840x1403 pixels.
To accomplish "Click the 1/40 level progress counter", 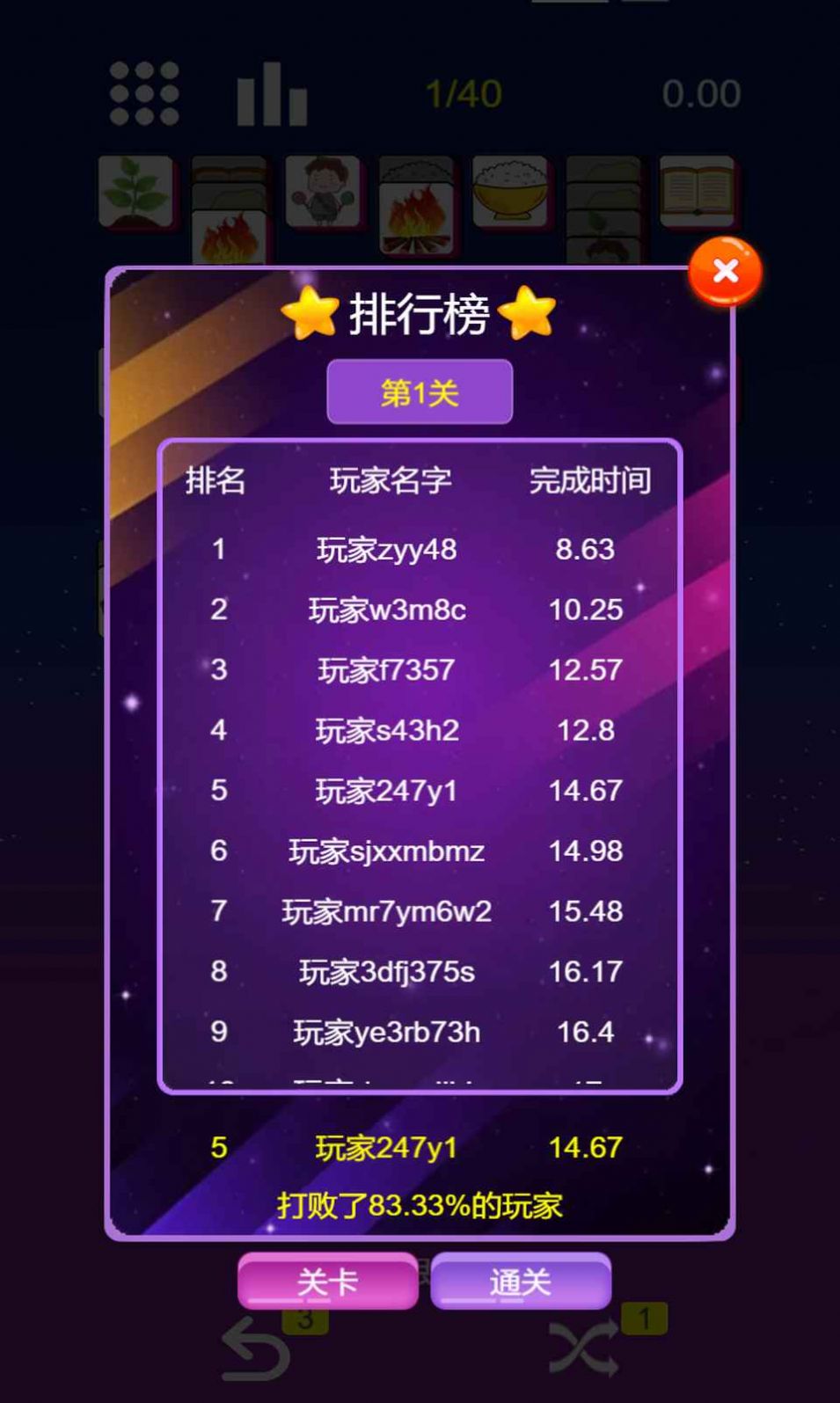I will tap(464, 91).
